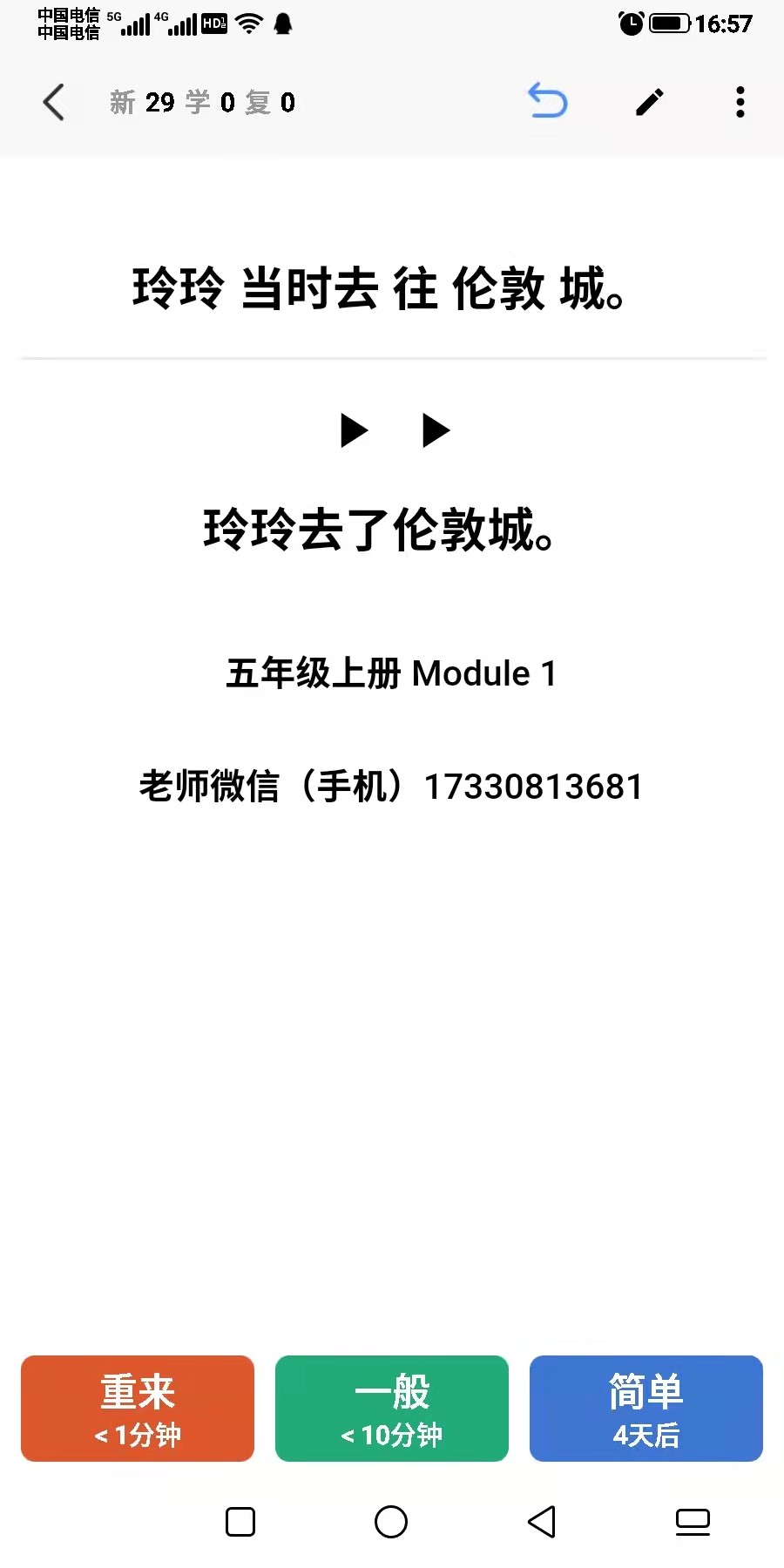Mark card as 简单 (4 days later)
This screenshot has height=1568, width=784.
coord(646,1409)
